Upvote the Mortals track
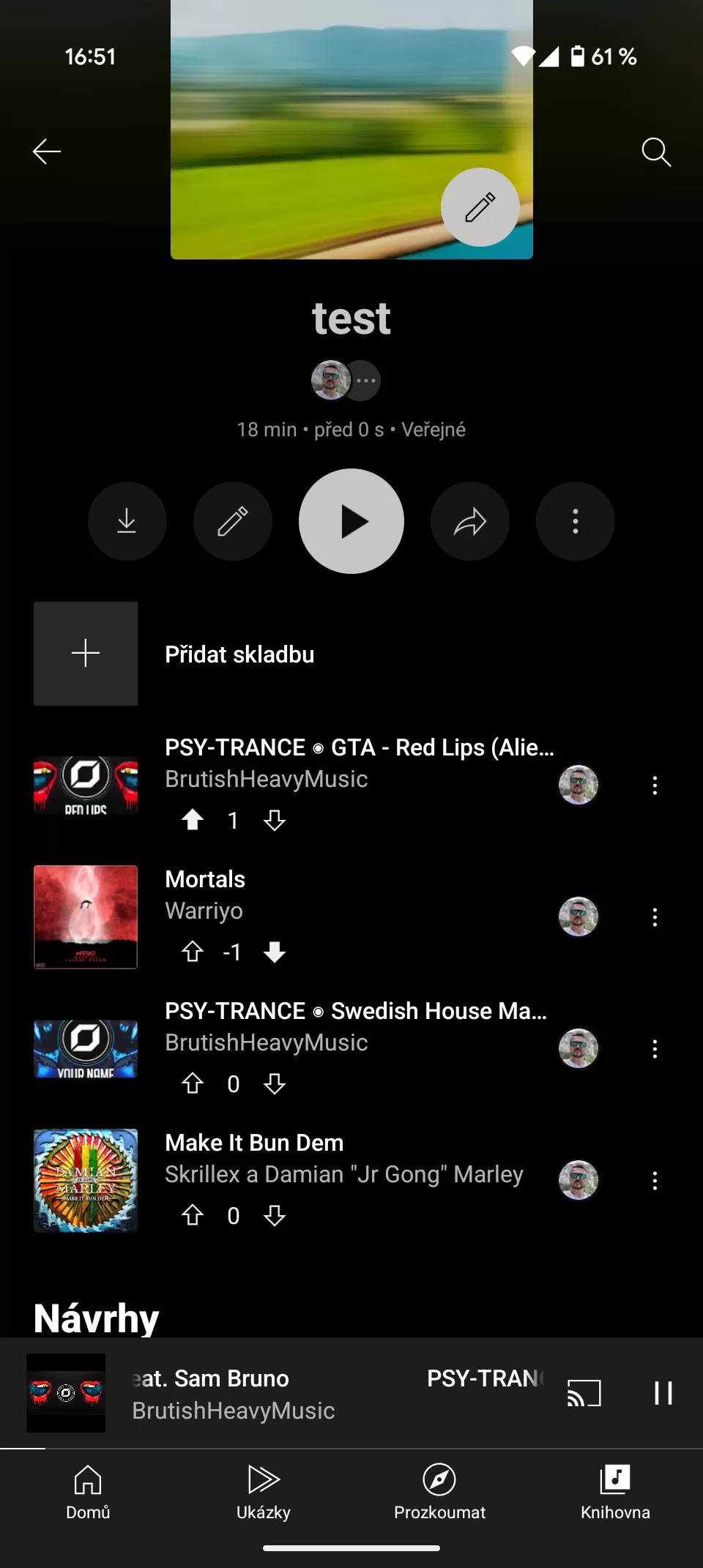 click(x=193, y=952)
